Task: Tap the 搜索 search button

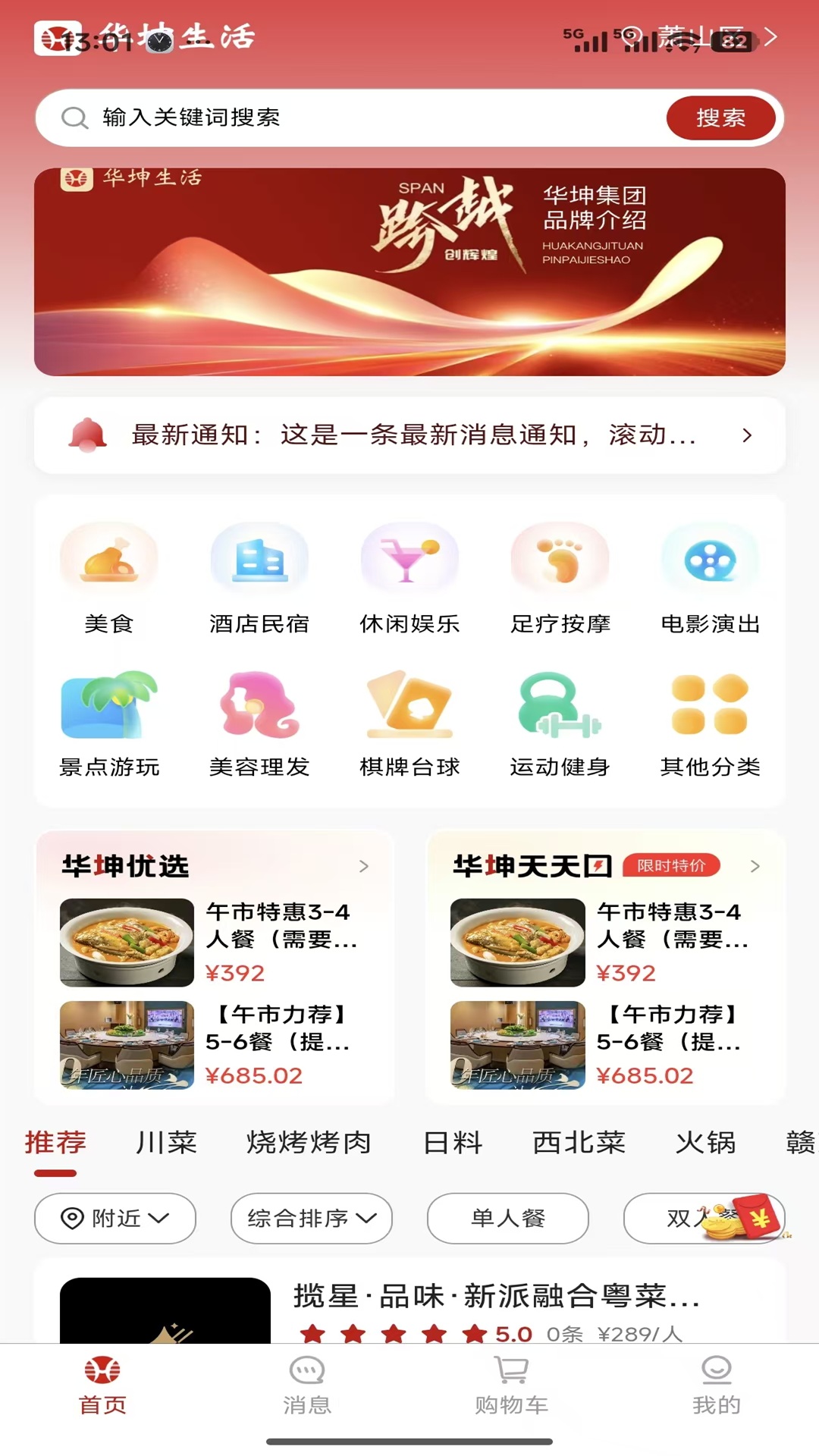Action: 720,118
